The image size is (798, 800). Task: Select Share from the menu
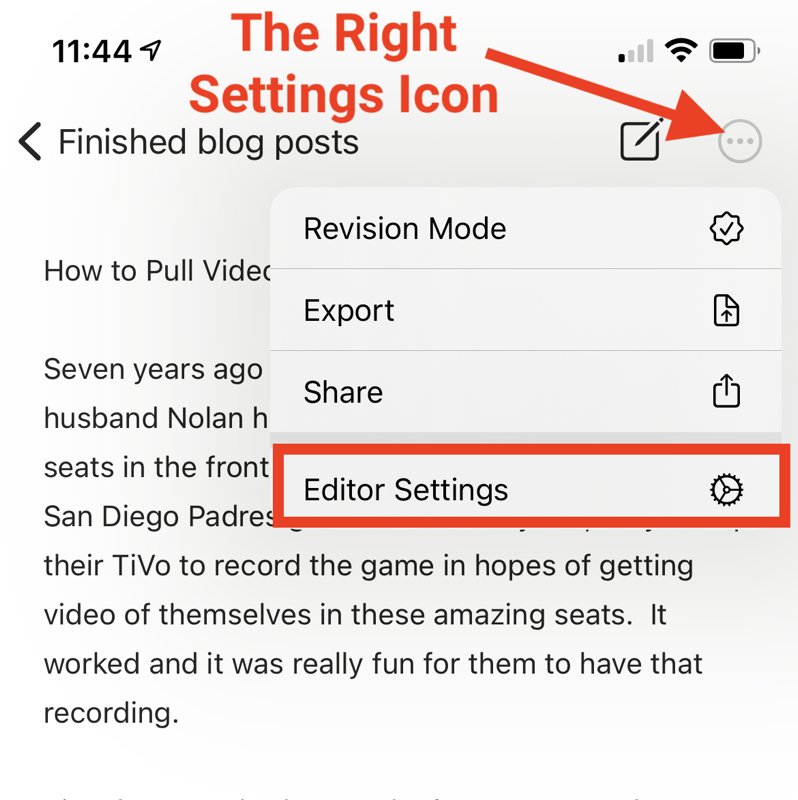(525, 392)
